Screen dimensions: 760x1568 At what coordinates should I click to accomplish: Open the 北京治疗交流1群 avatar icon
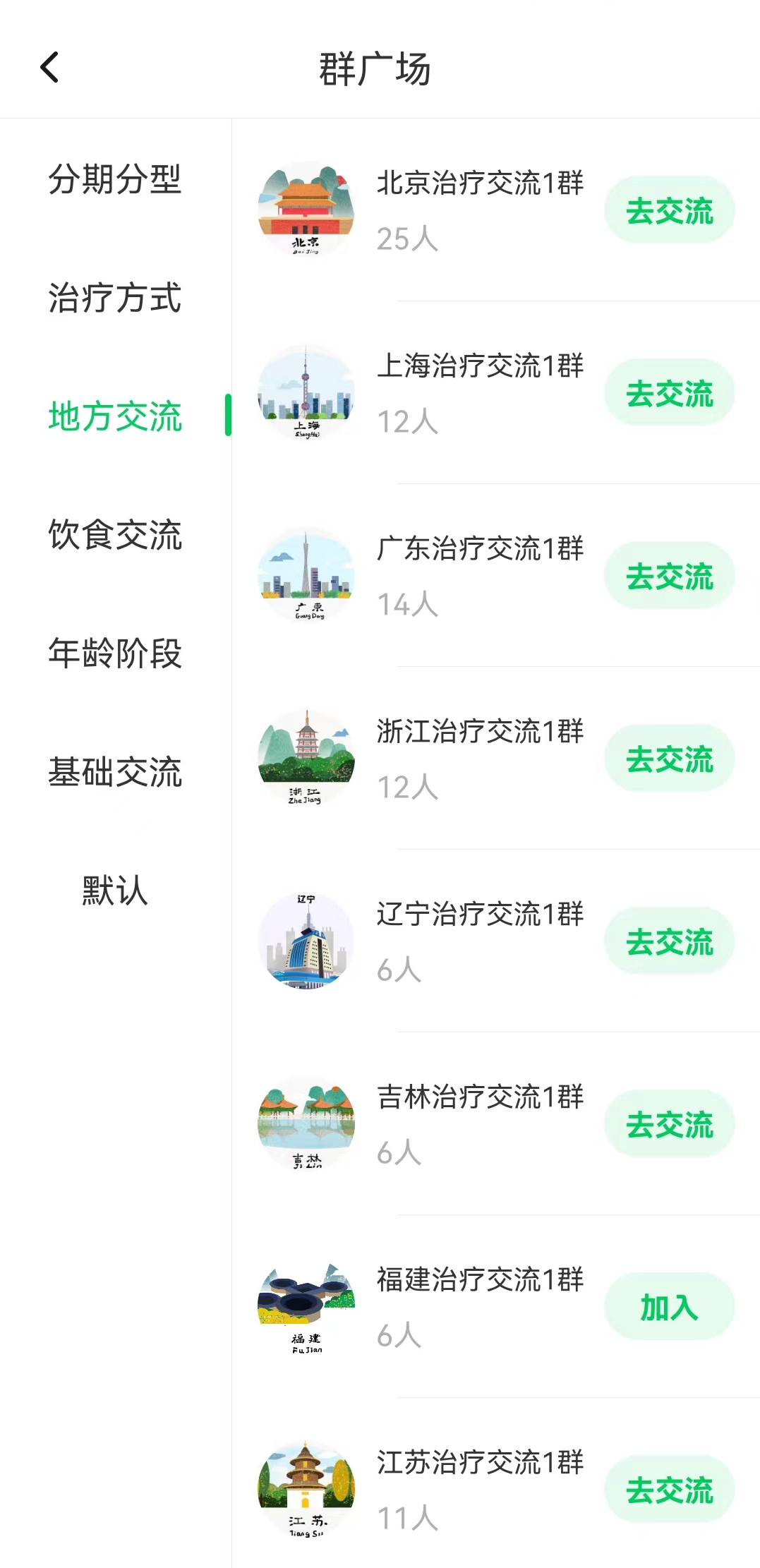click(x=306, y=208)
